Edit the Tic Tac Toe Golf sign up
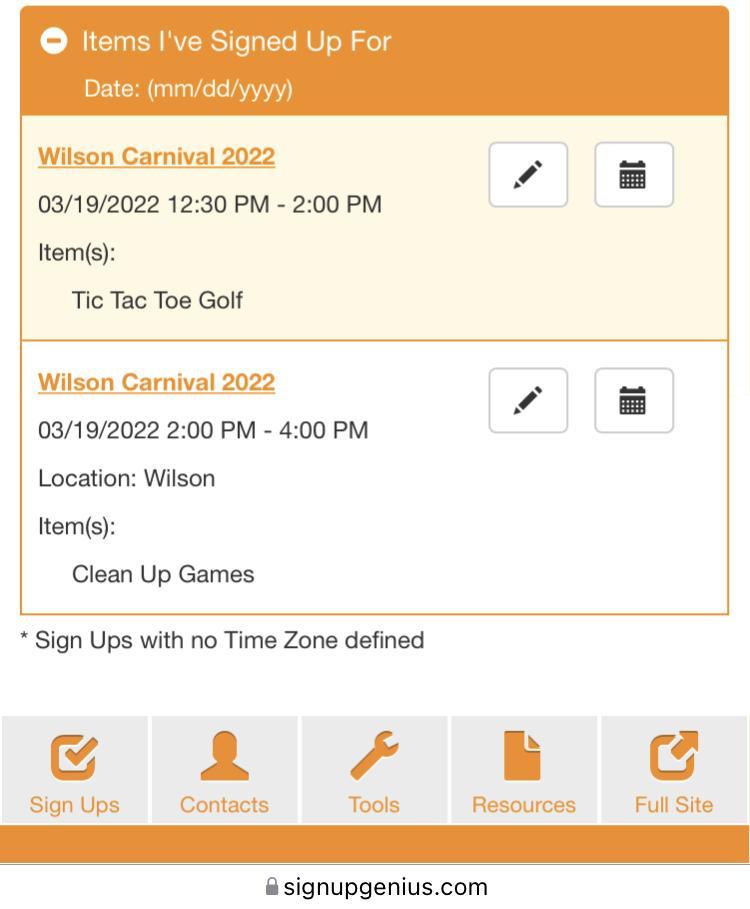750x909 pixels. [528, 175]
